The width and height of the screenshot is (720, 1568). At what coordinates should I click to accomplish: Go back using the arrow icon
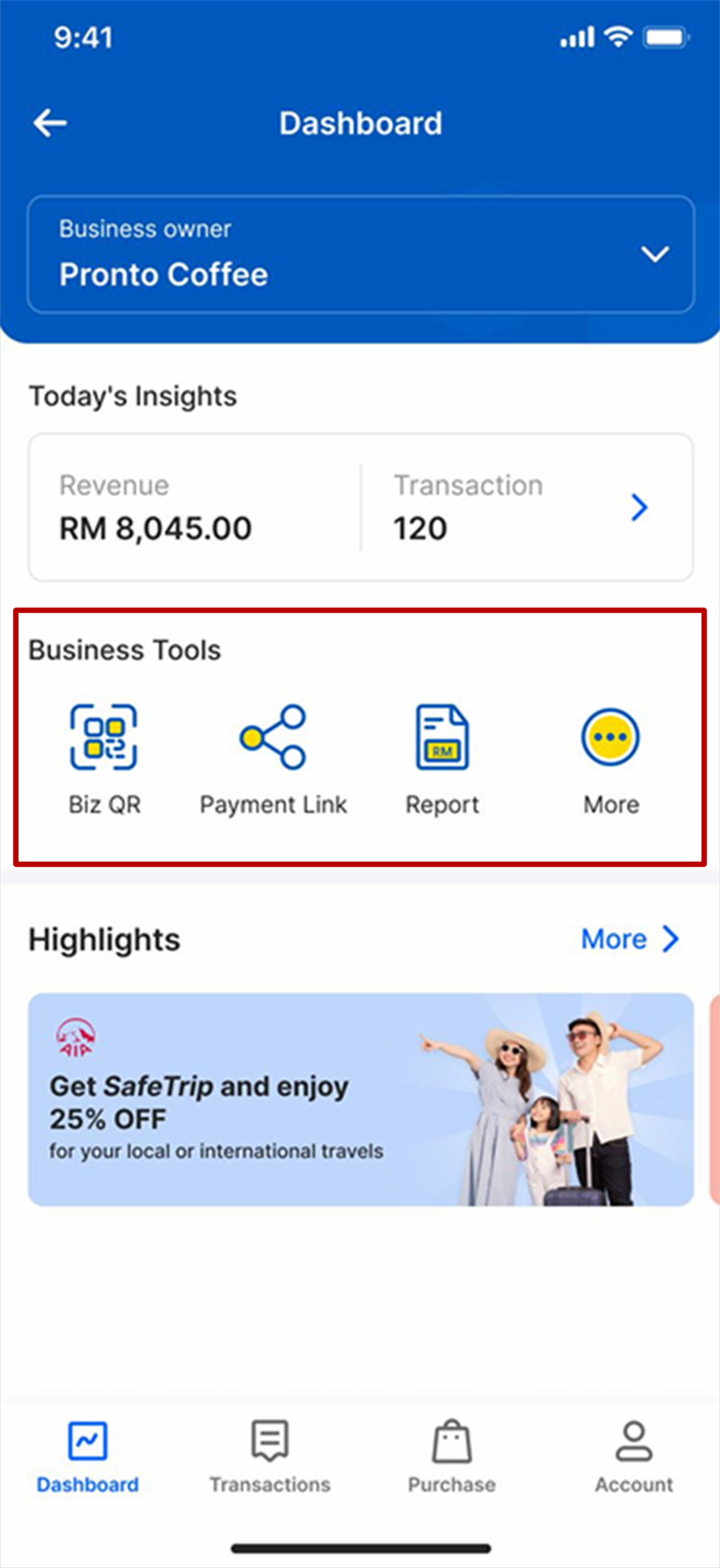pyautogui.click(x=50, y=123)
